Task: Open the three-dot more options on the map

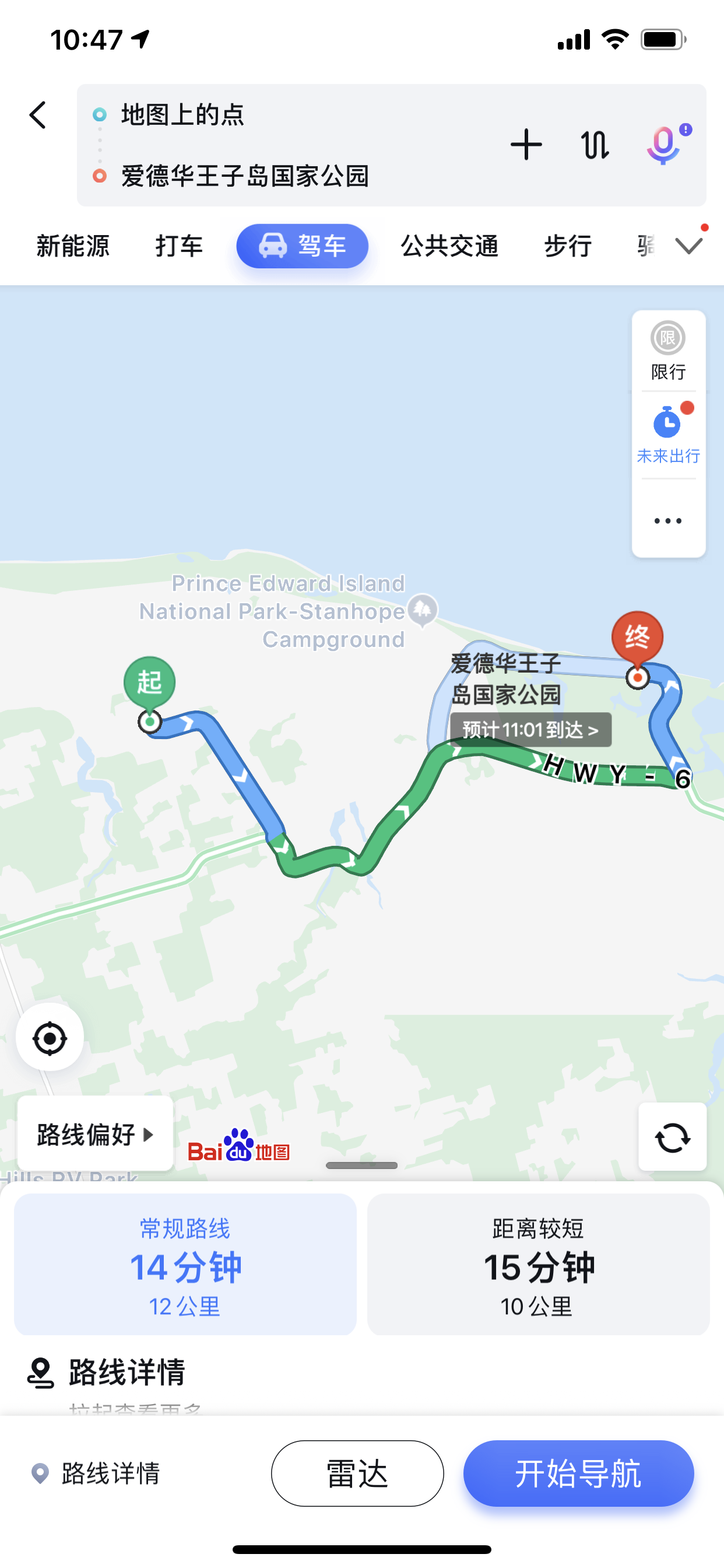Action: [668, 521]
